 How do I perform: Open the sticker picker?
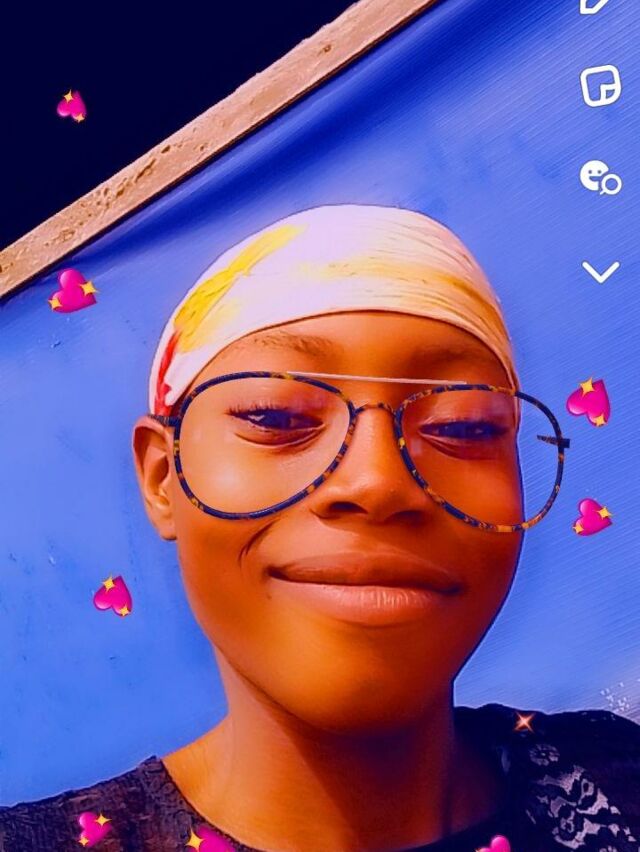tap(600, 86)
